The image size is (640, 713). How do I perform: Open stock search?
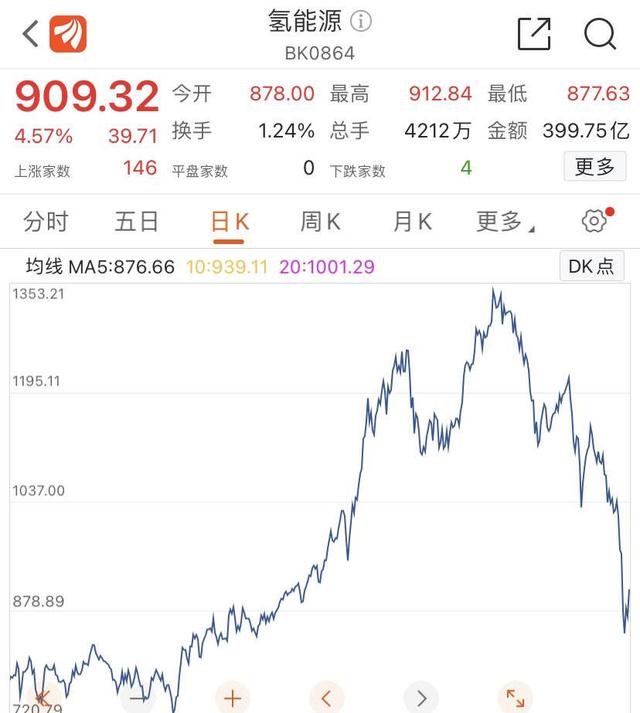[600, 34]
